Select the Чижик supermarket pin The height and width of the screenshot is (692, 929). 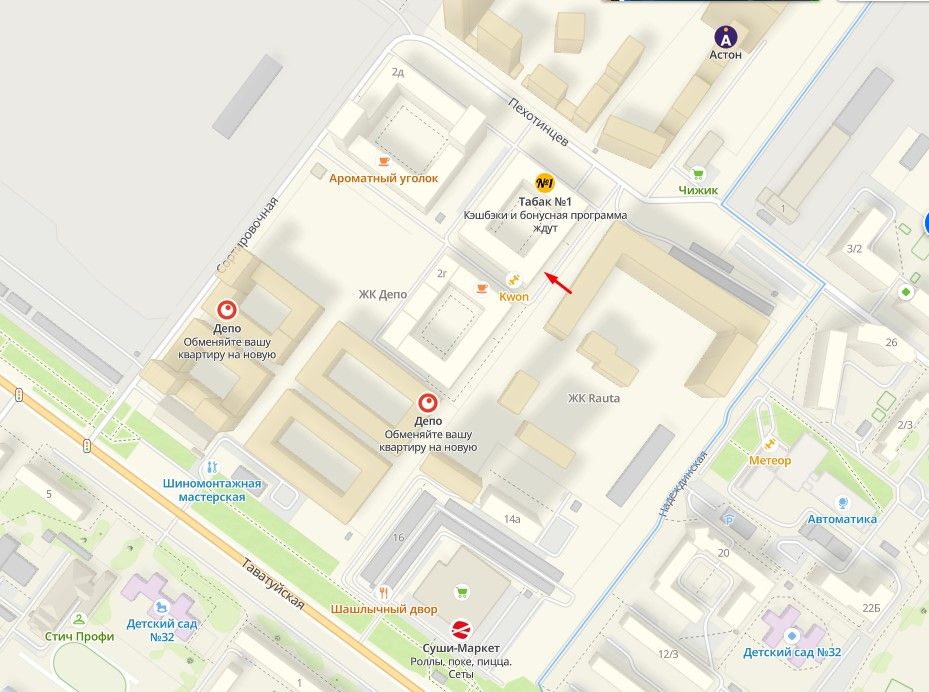coord(699,172)
